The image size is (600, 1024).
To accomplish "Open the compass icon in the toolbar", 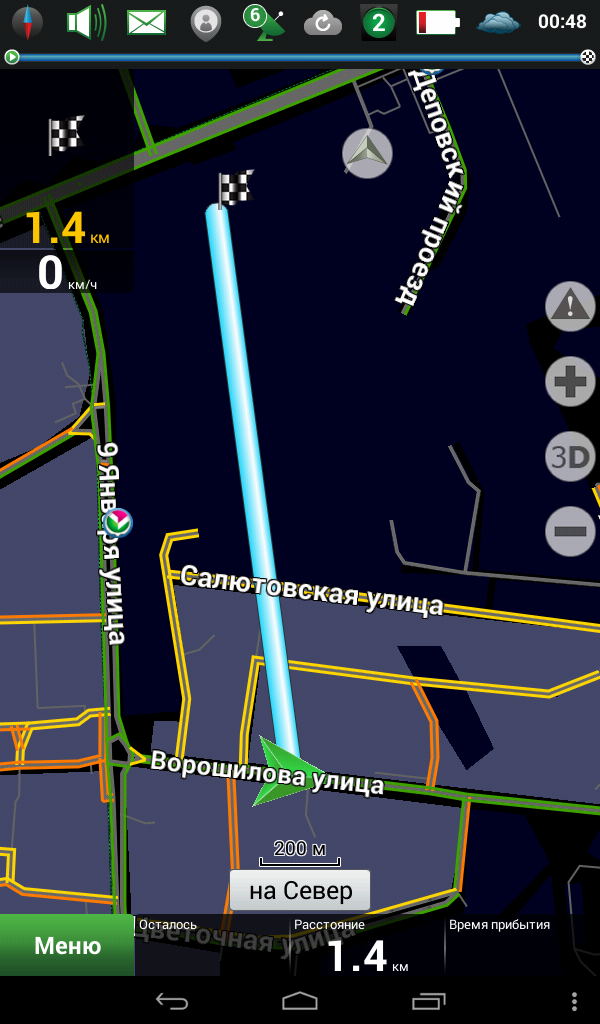I will pyautogui.click(x=27, y=22).
